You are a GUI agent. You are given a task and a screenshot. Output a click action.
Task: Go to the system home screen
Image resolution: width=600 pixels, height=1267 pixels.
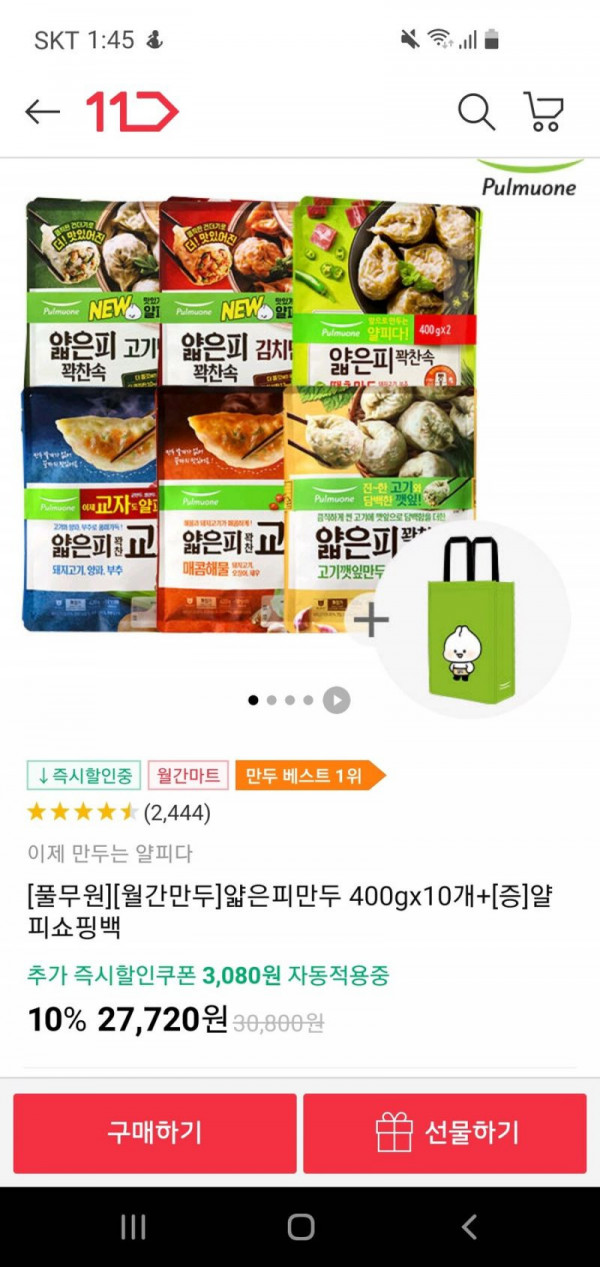(x=300, y=1227)
